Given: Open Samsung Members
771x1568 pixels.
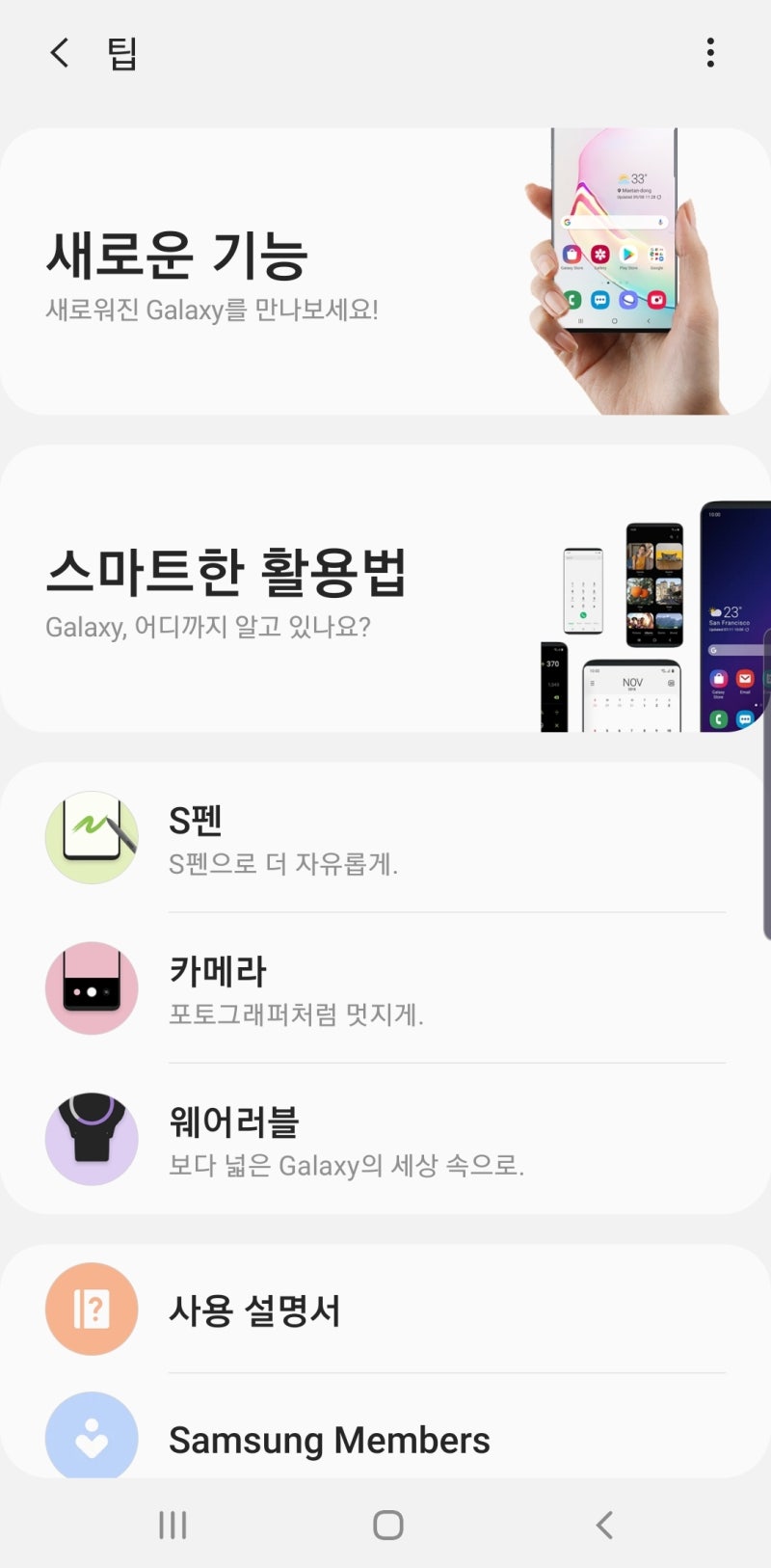Looking at the screenshot, I should pyautogui.click(x=385, y=1439).
